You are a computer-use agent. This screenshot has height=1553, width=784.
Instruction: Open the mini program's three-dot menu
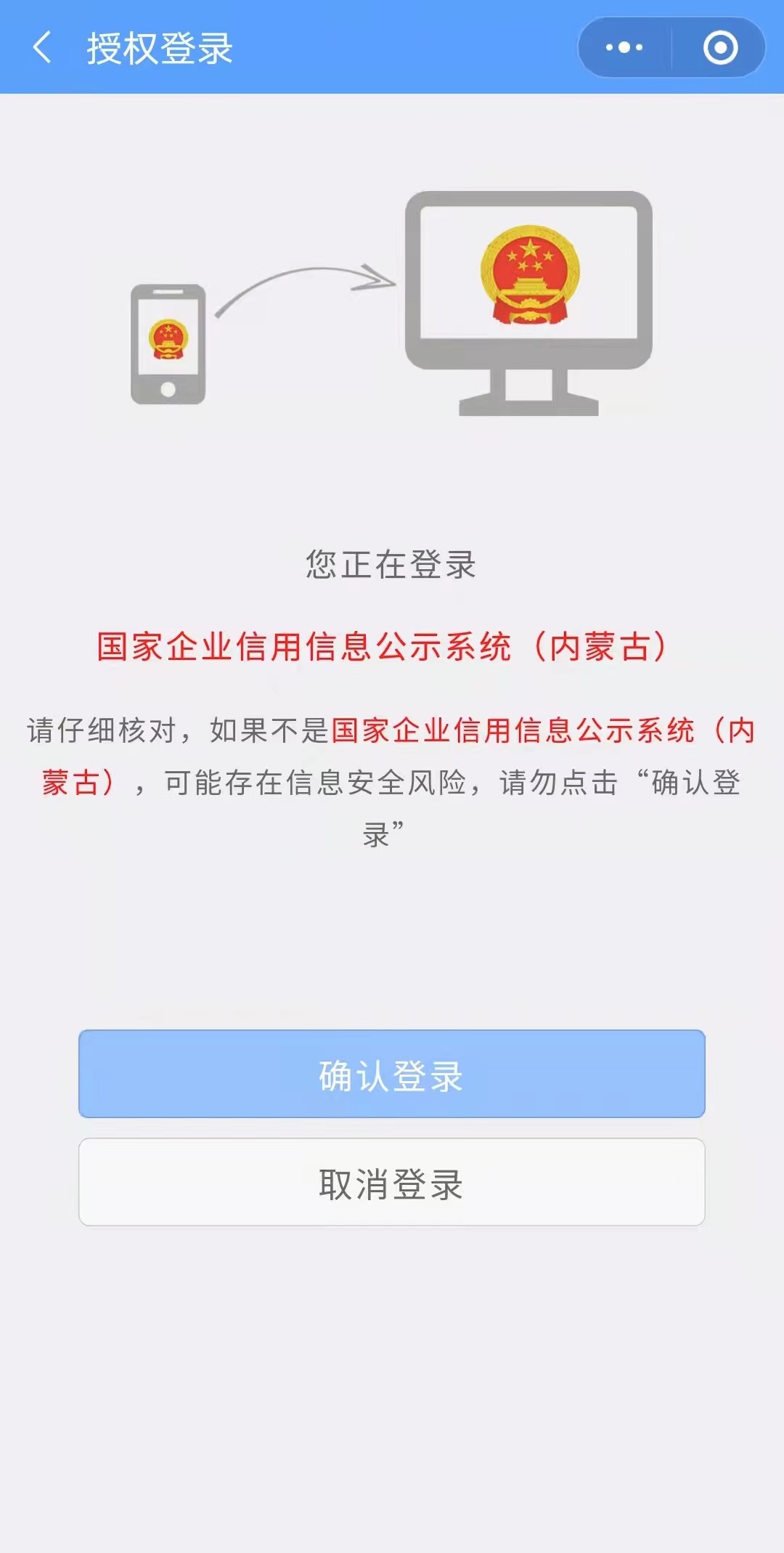click(x=624, y=48)
